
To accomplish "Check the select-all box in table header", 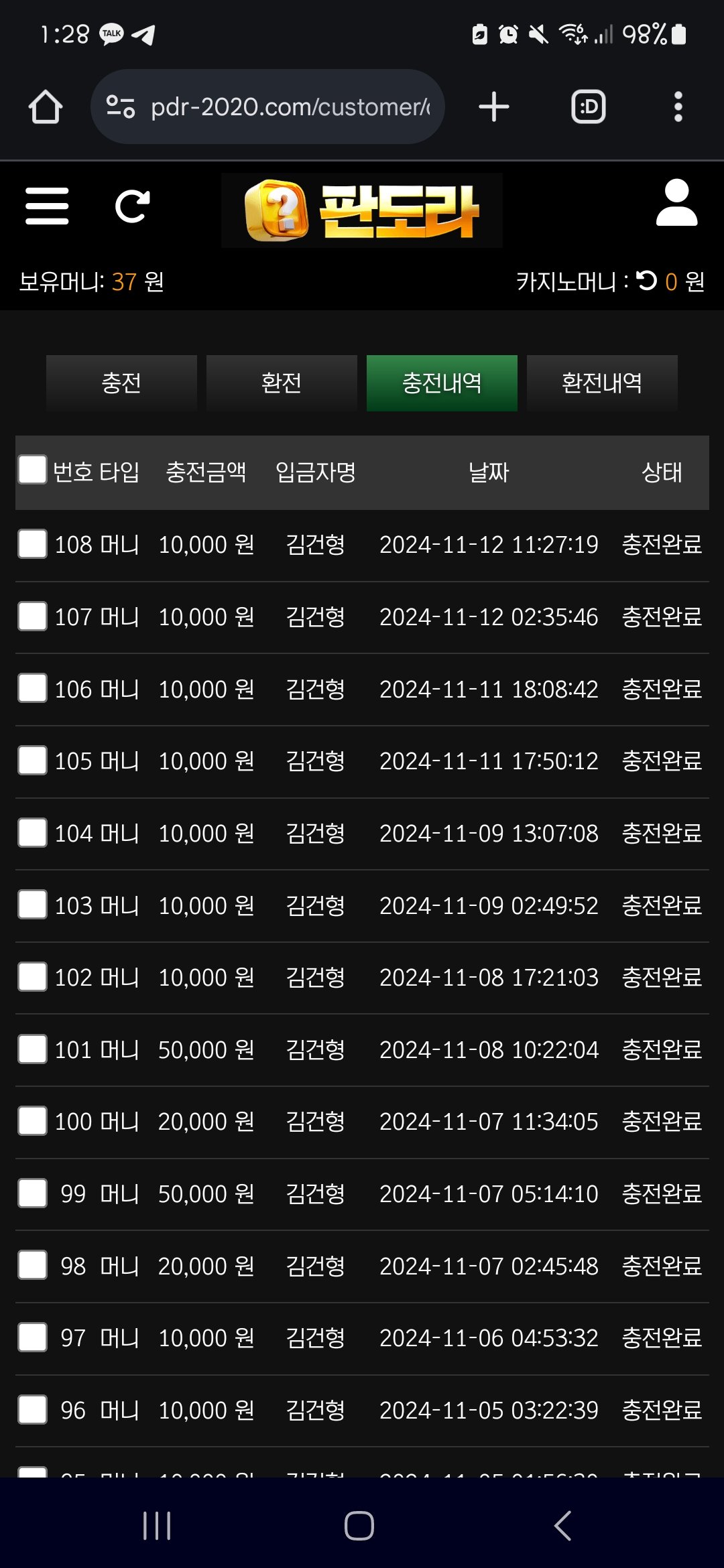I will (x=32, y=470).
